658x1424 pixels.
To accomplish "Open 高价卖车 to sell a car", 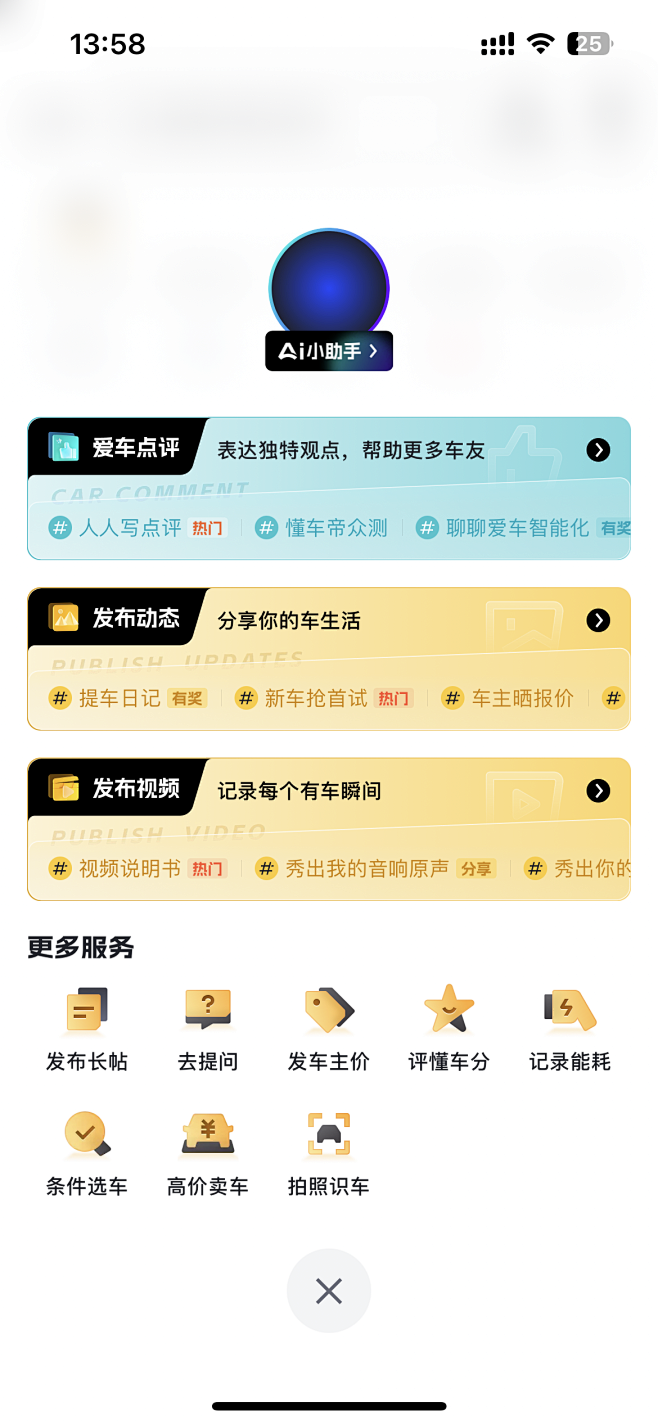I will point(208,1153).
